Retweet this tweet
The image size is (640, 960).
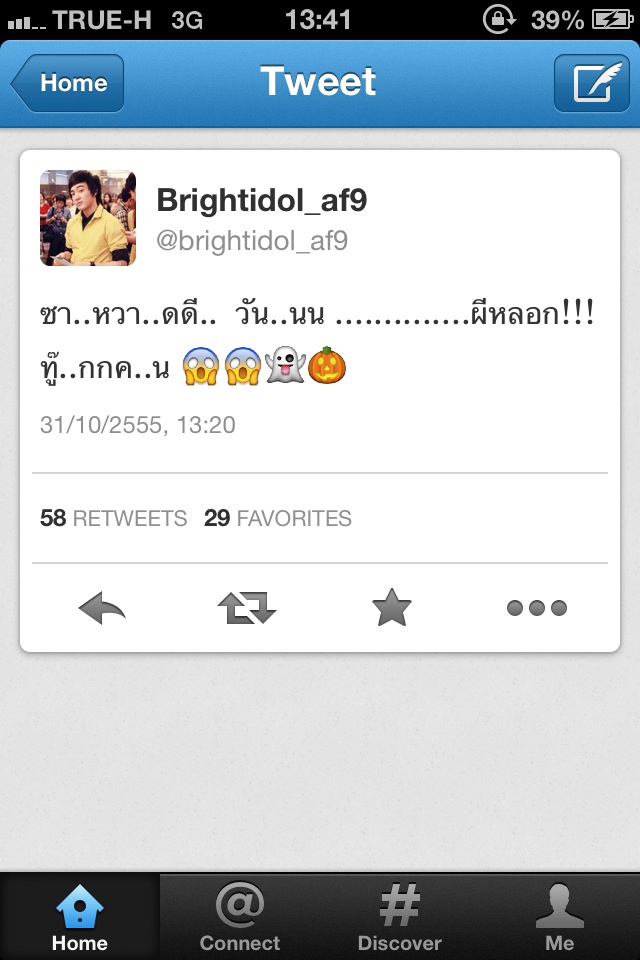pos(246,607)
